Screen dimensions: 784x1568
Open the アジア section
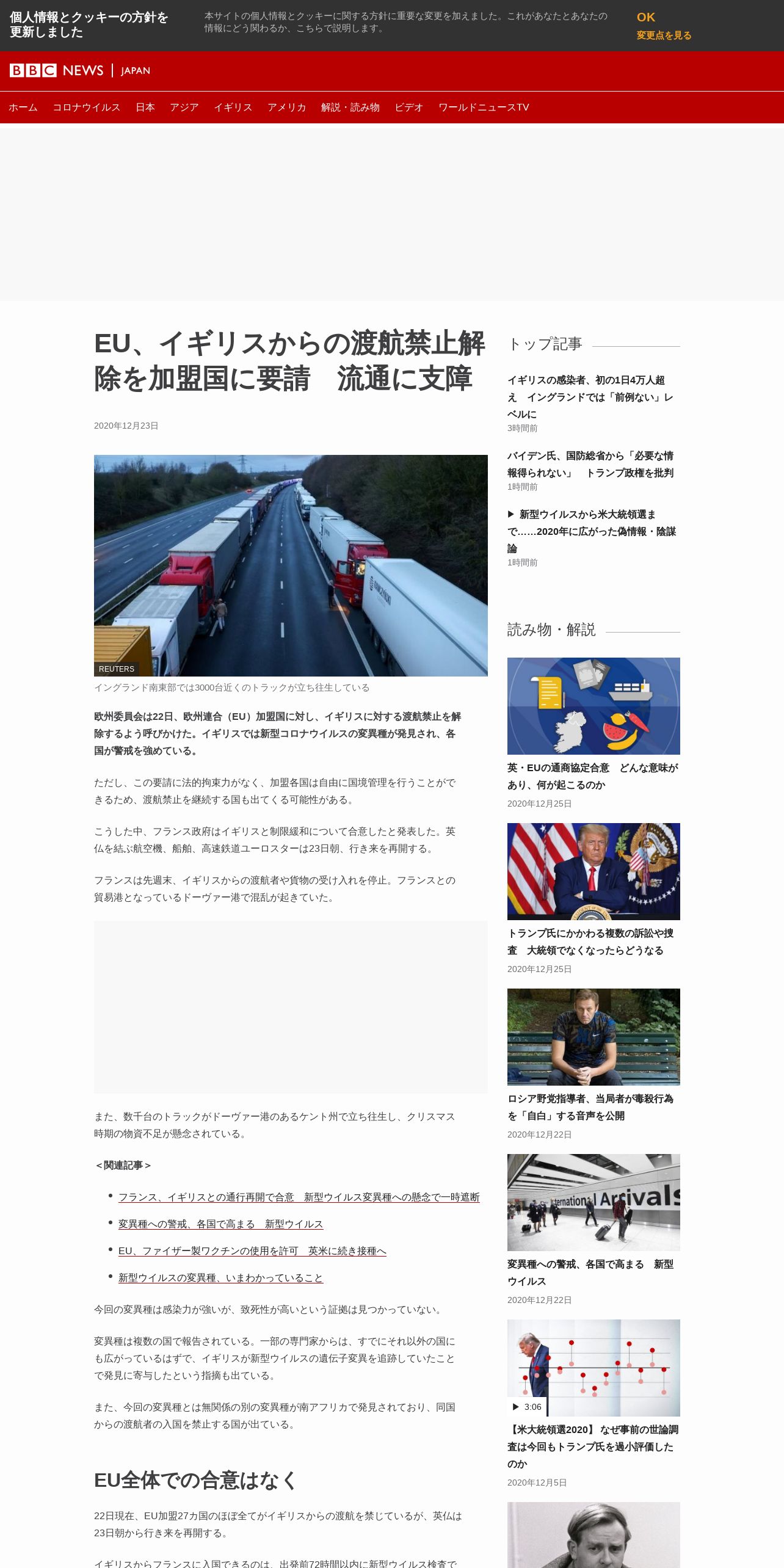184,107
